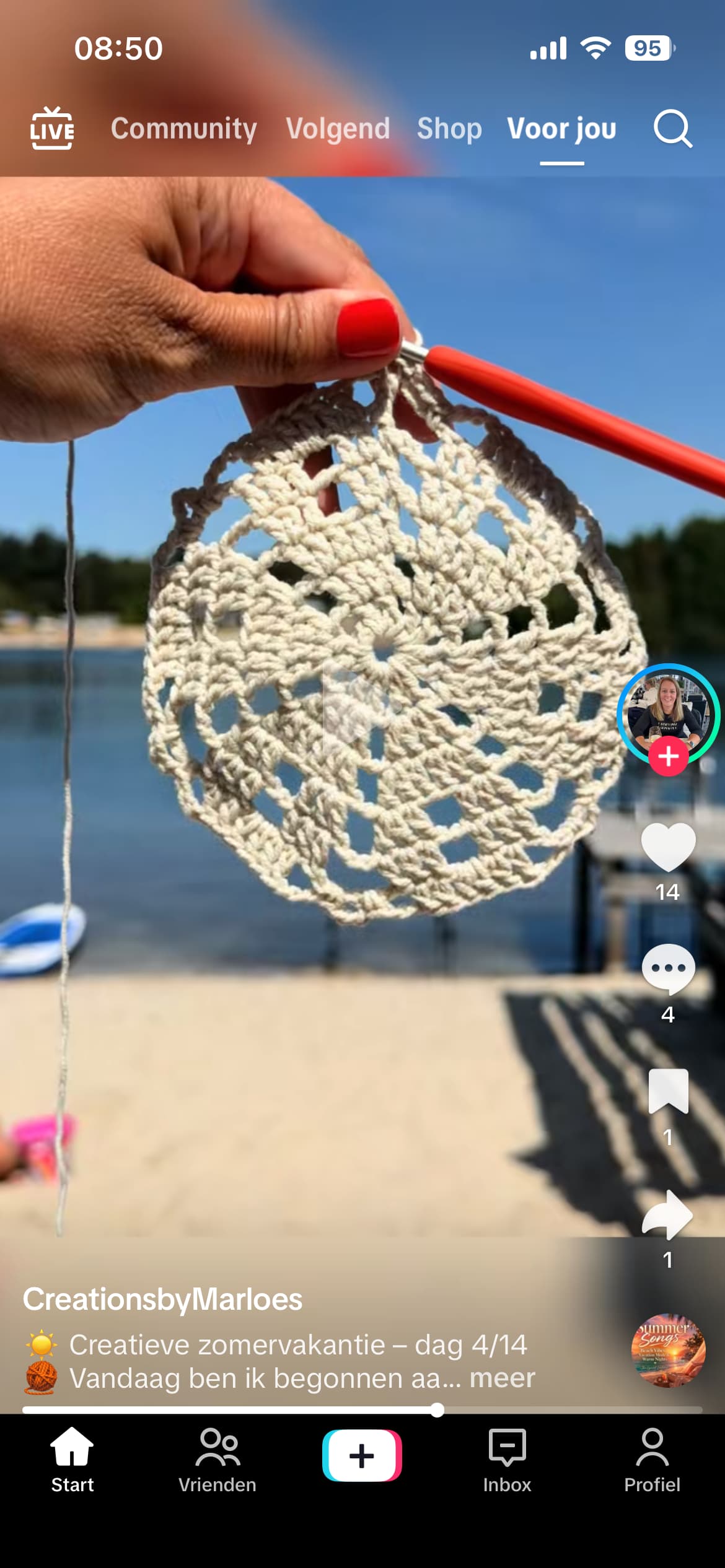
Task: Open the search magnifier
Action: click(673, 129)
